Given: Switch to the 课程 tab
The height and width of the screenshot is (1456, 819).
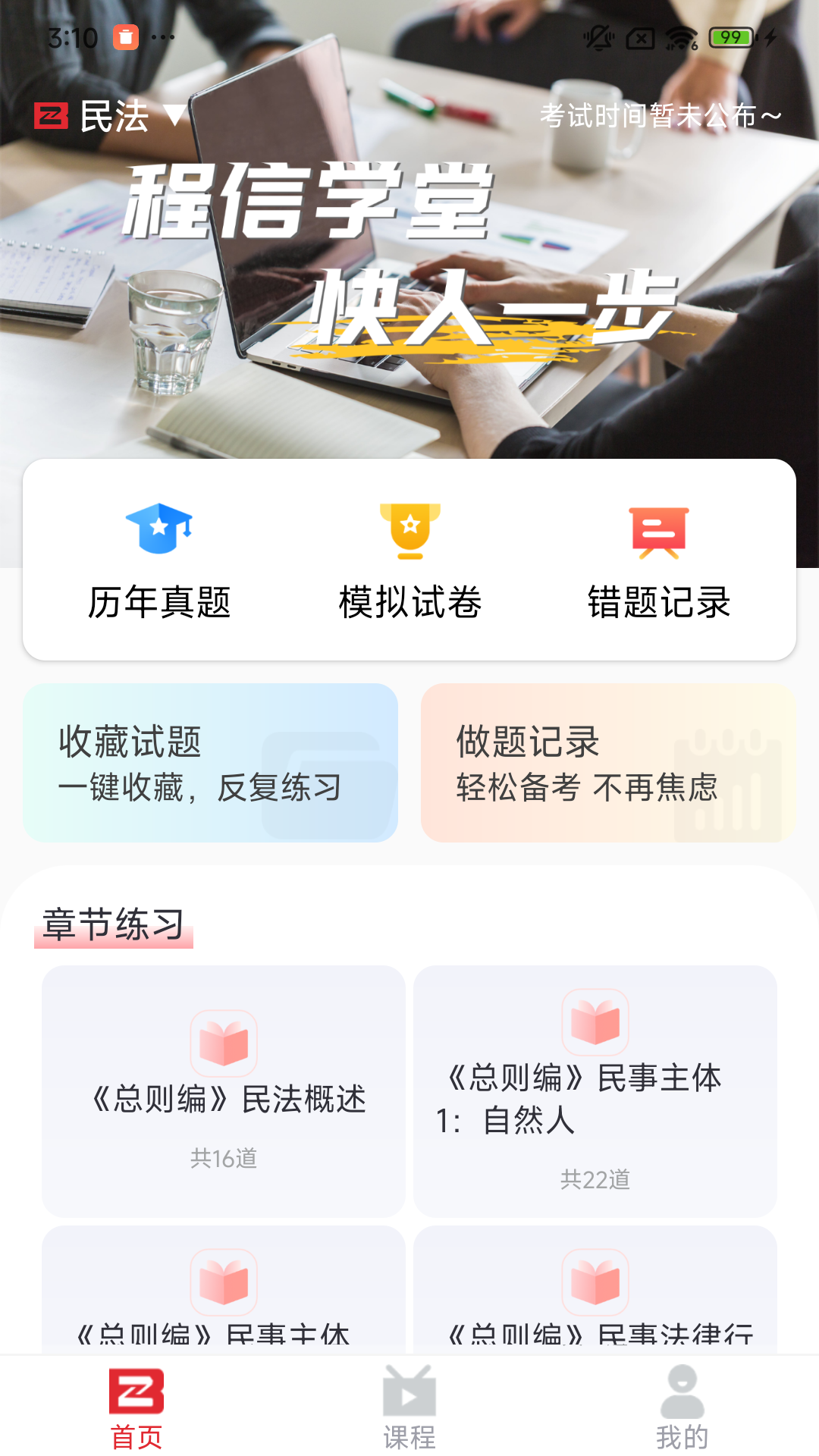Looking at the screenshot, I should (x=409, y=1406).
